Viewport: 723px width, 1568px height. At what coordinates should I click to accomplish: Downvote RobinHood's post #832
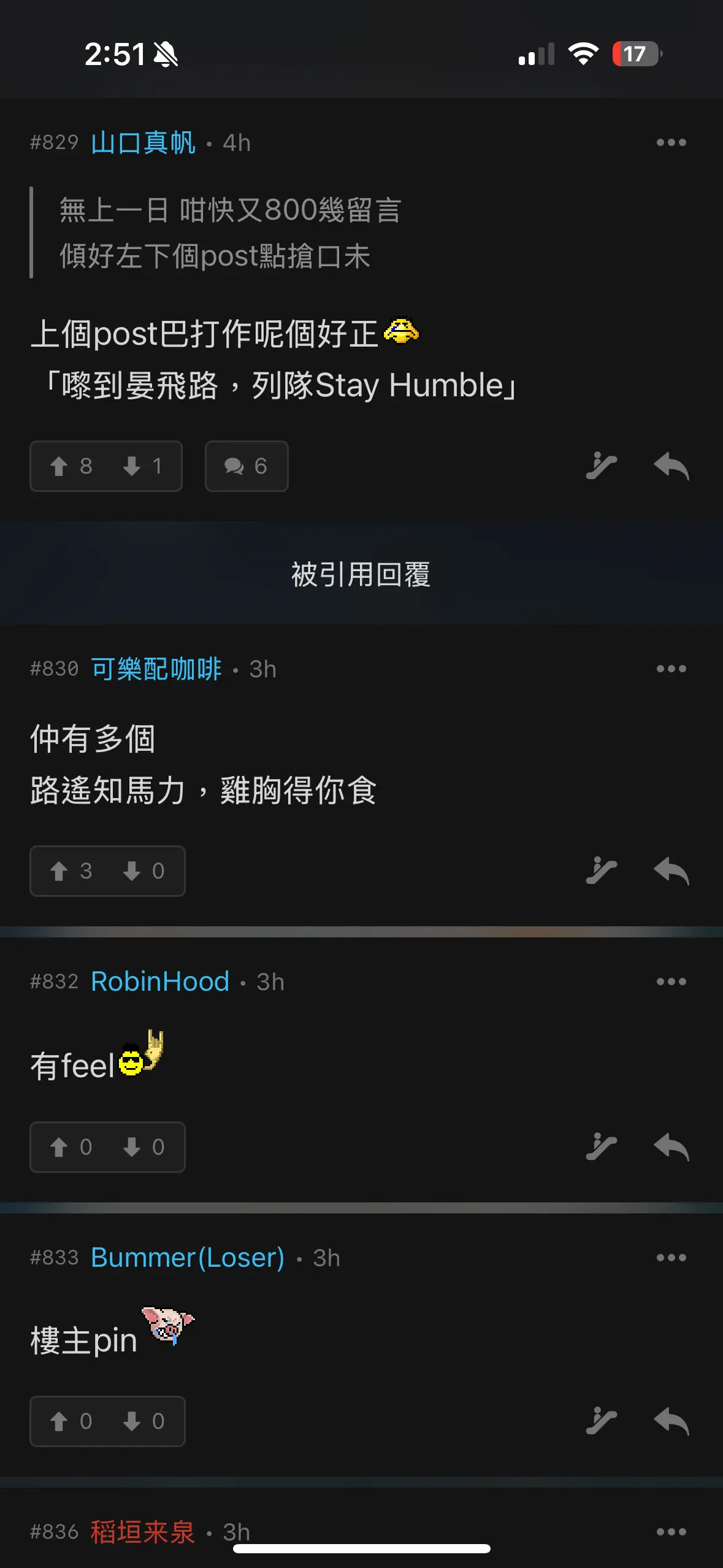[x=143, y=1147]
